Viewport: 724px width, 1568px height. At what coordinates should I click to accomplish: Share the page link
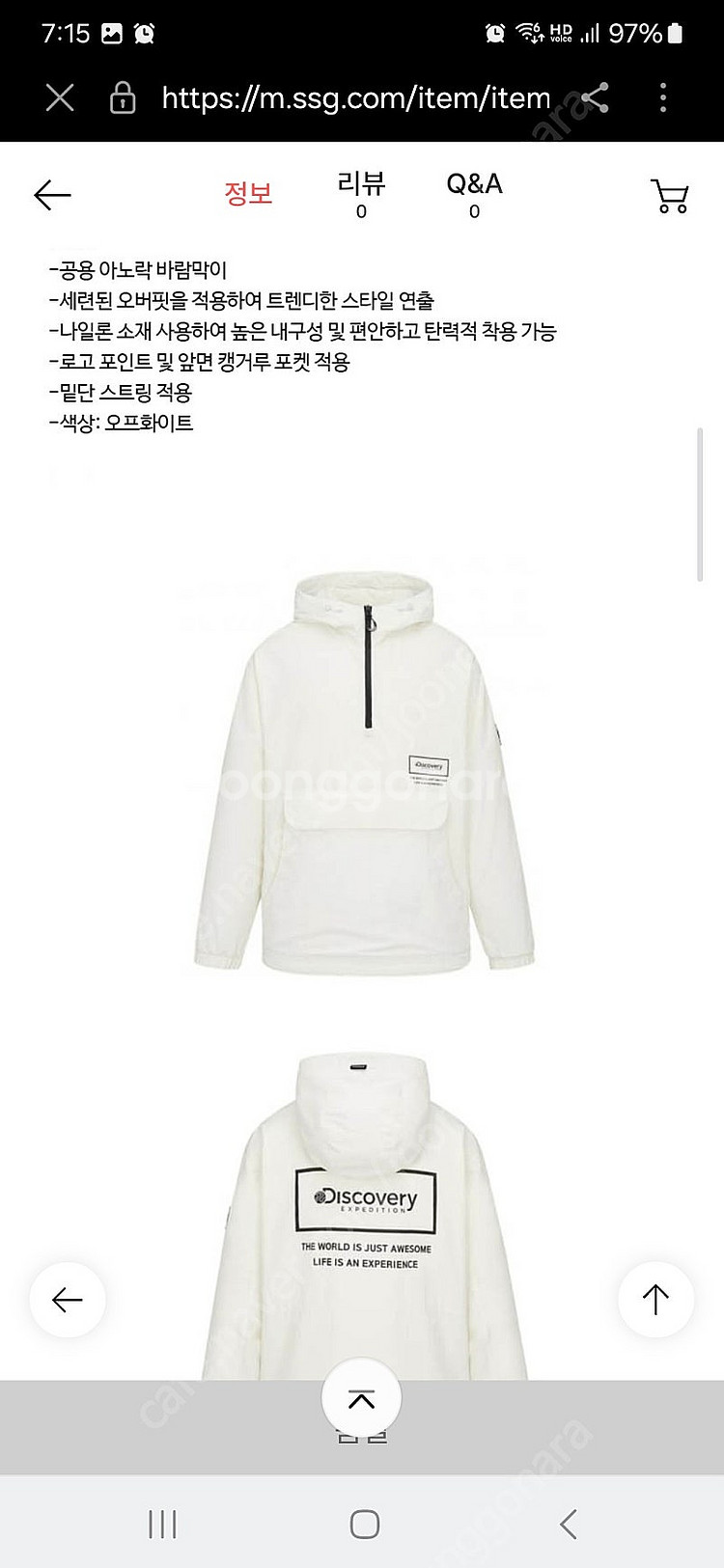[594, 97]
